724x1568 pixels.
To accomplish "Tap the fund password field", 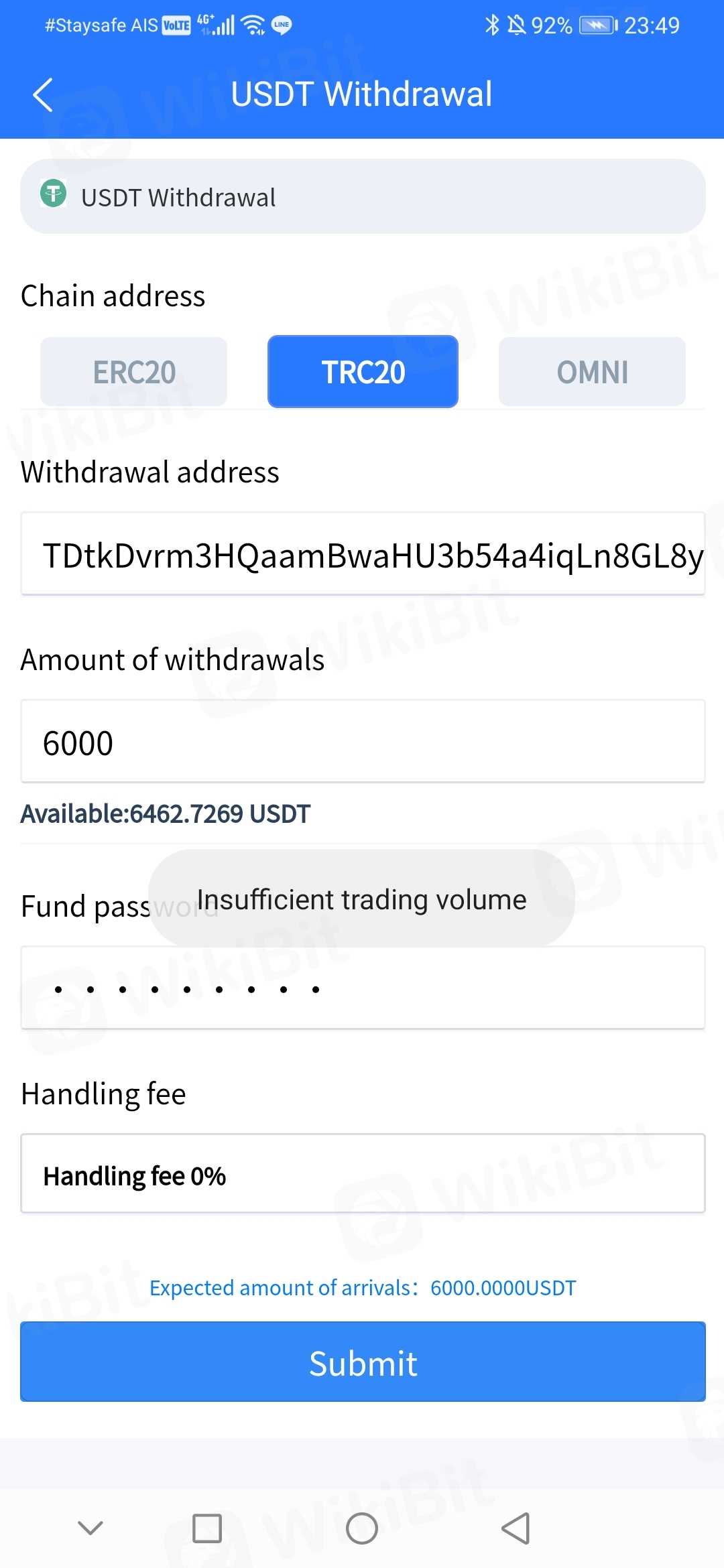I will pyautogui.click(x=363, y=988).
